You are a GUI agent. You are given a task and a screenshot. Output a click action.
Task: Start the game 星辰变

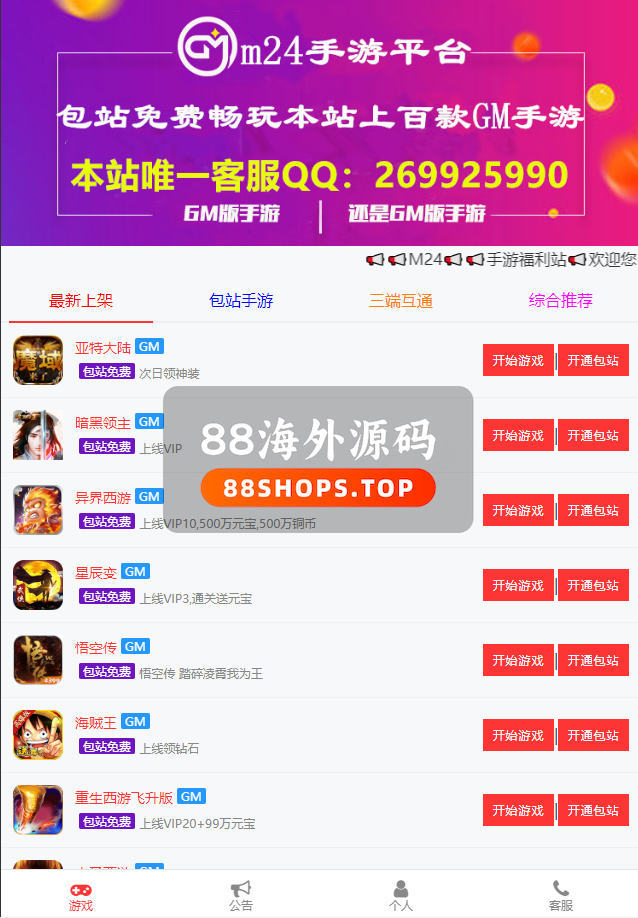[x=518, y=585]
